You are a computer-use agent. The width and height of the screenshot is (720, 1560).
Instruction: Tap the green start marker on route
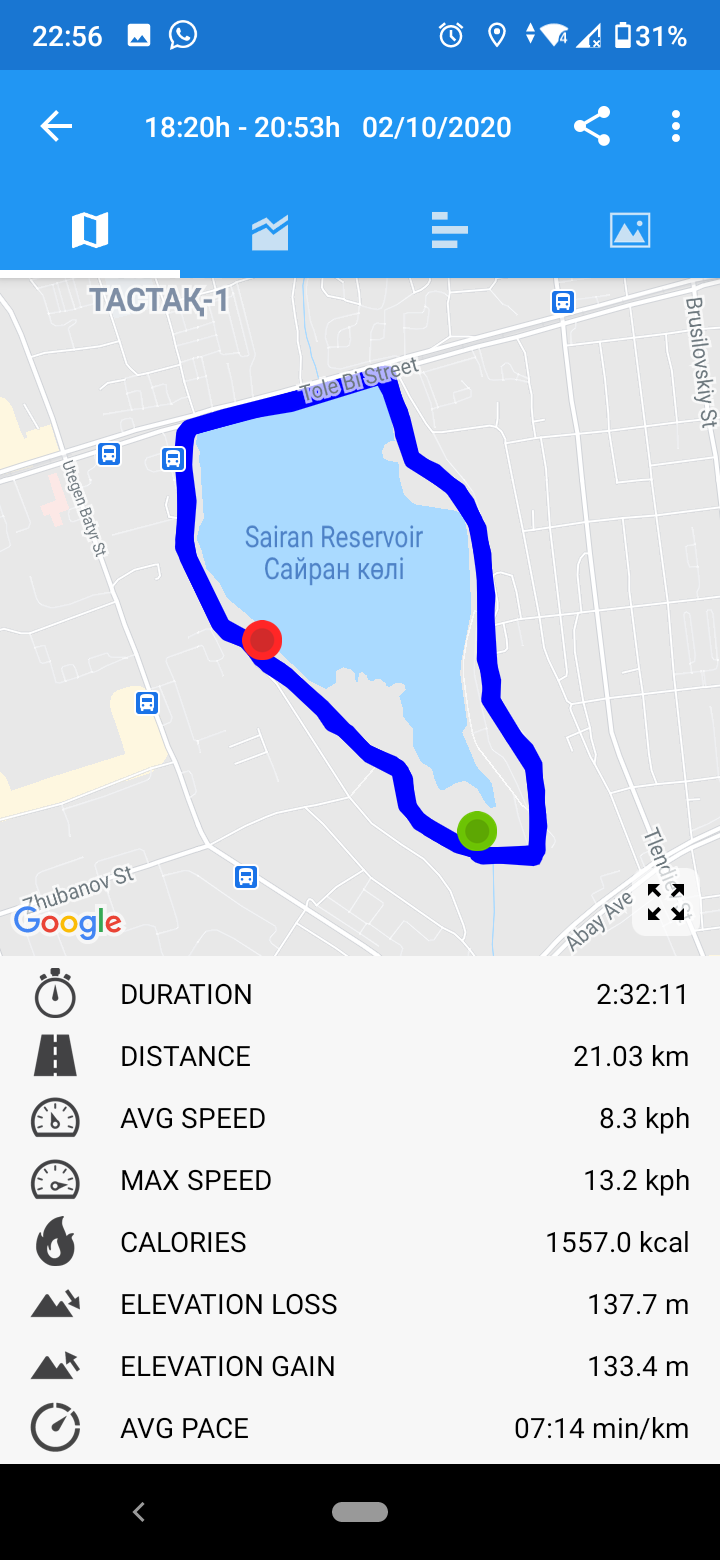[x=477, y=830]
